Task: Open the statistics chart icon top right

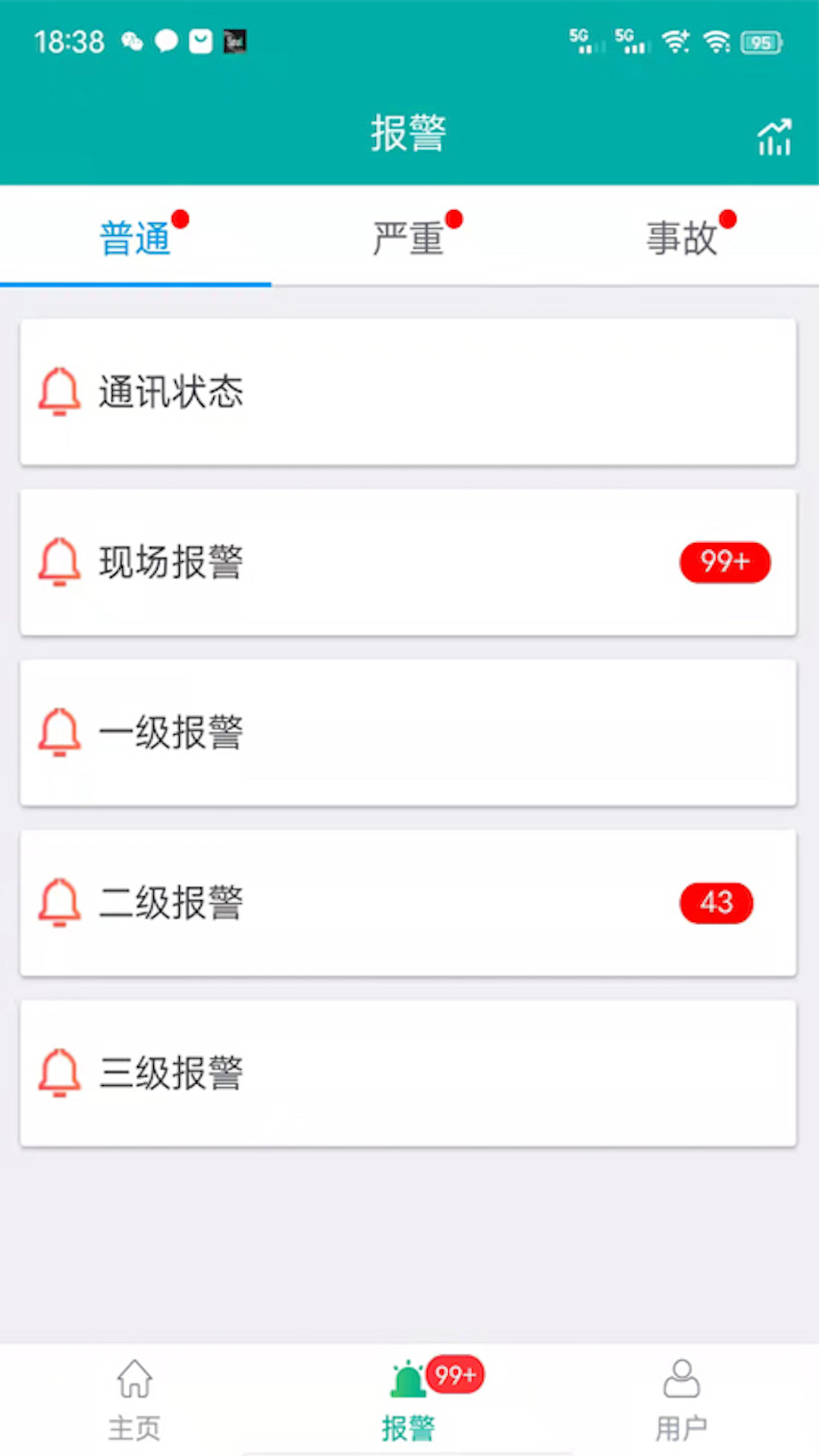Action: tap(773, 136)
